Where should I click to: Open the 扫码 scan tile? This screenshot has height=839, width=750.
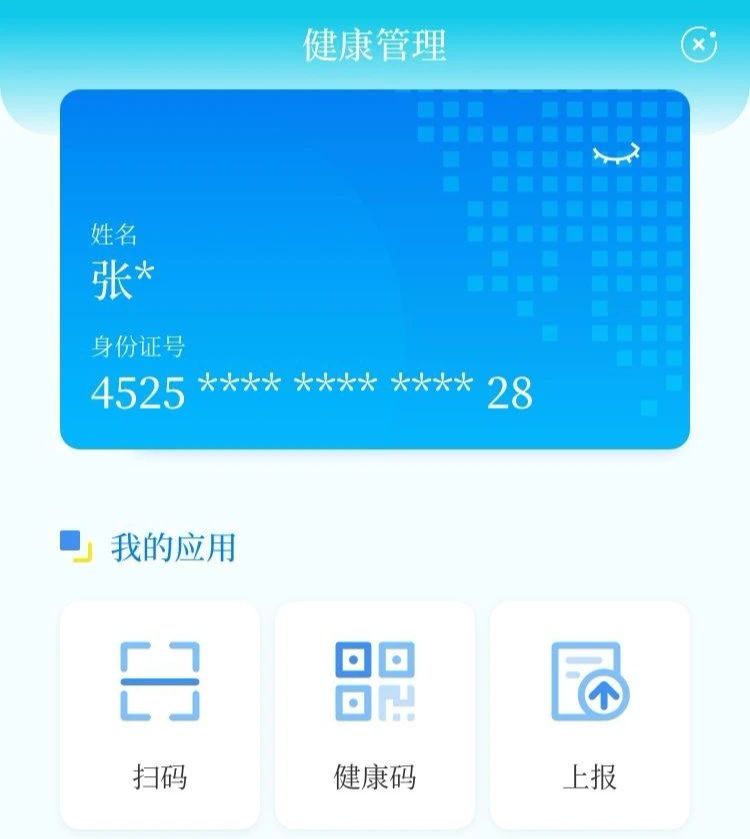pyautogui.click(x=160, y=714)
